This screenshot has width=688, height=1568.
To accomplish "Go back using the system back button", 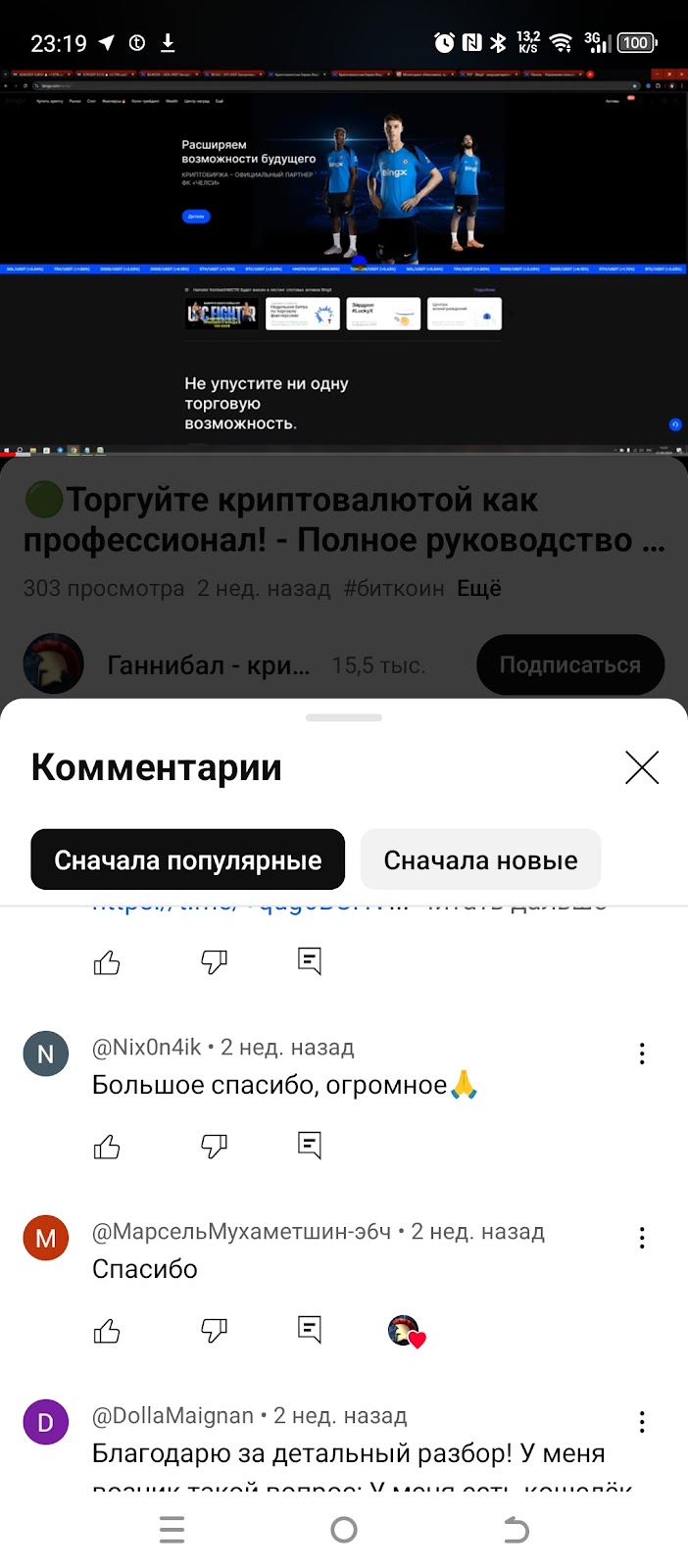I will (516, 1530).
